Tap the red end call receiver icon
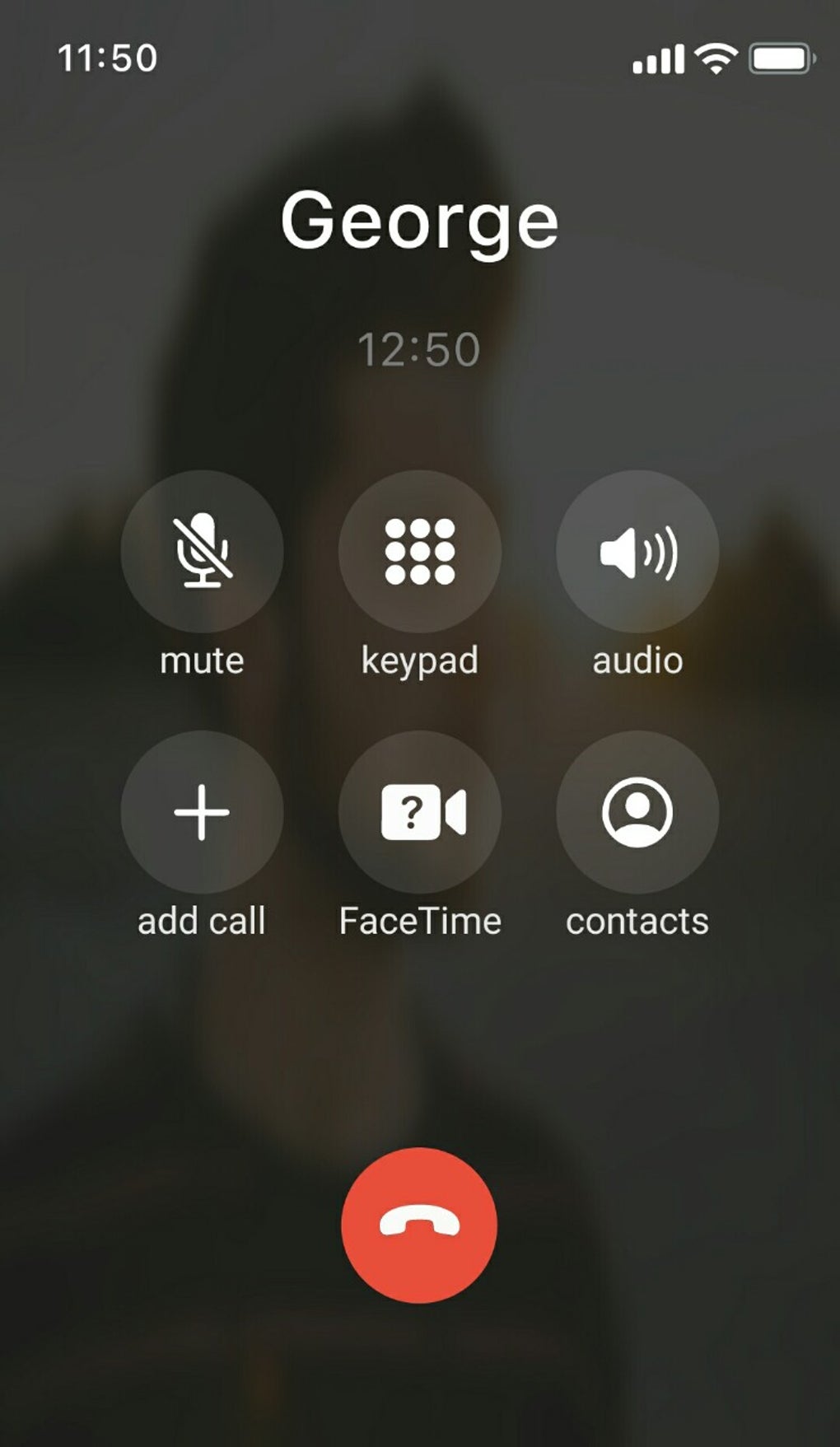 [x=420, y=1225]
